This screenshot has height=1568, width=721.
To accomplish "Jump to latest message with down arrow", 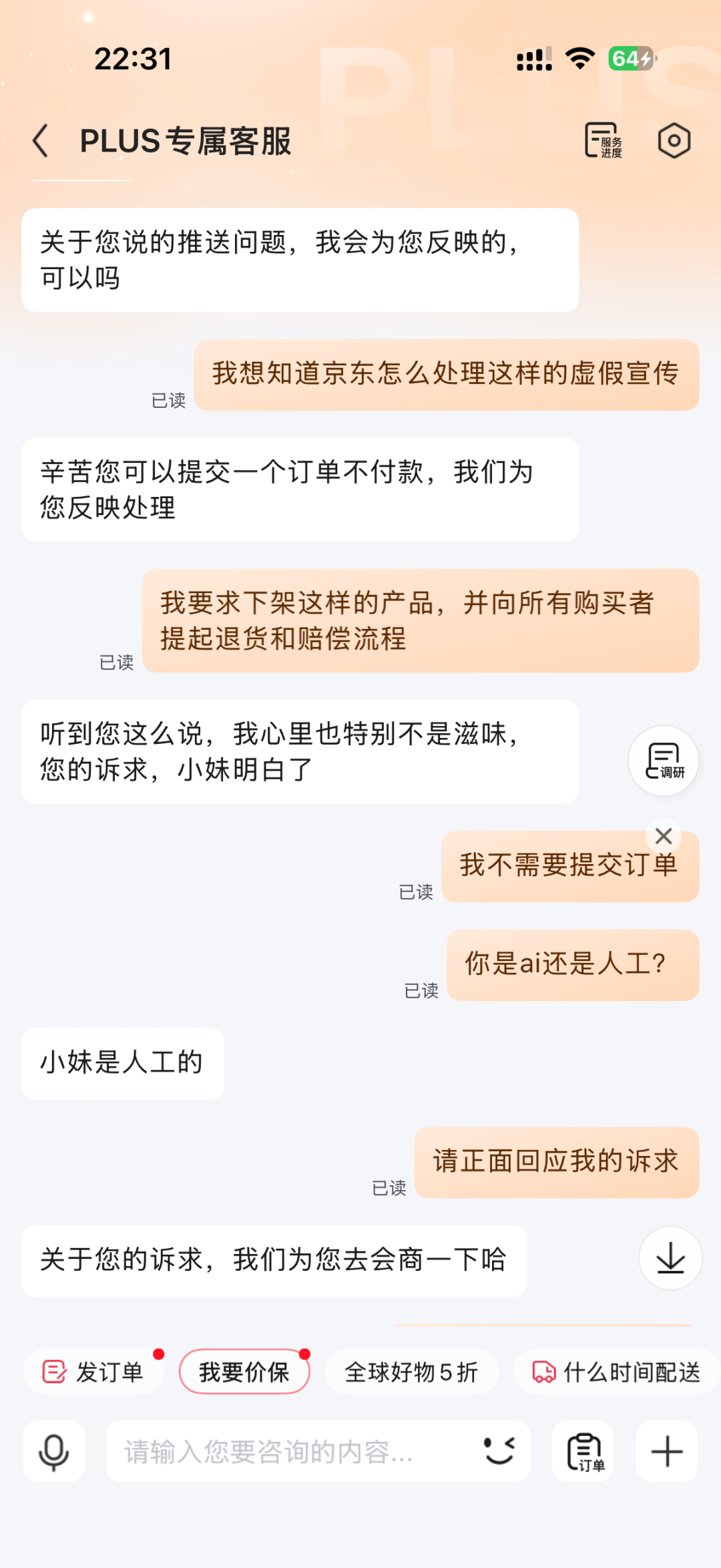I will (670, 1258).
